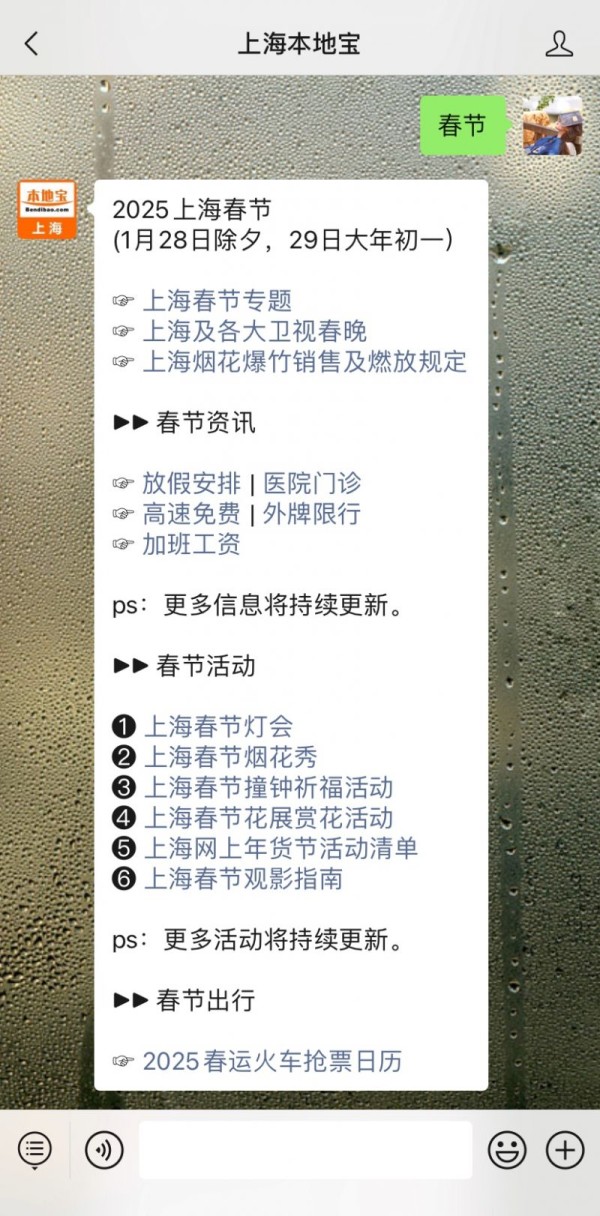600x1216 pixels.
Task: Open 放假安排 link
Action: click(191, 484)
